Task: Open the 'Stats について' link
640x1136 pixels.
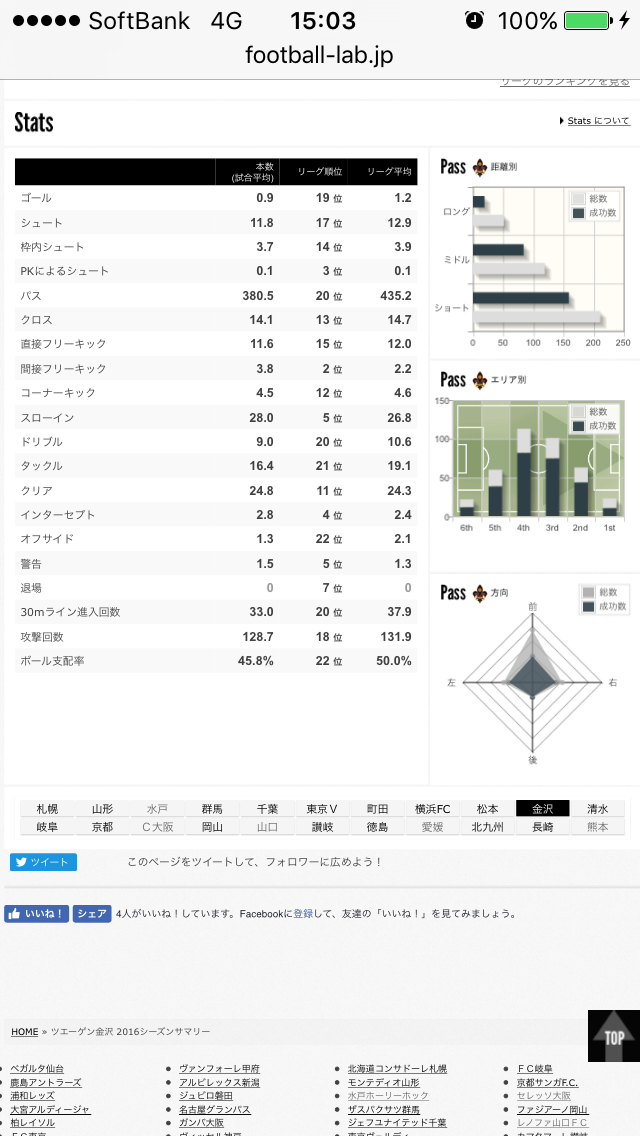Action: pyautogui.click(x=598, y=121)
